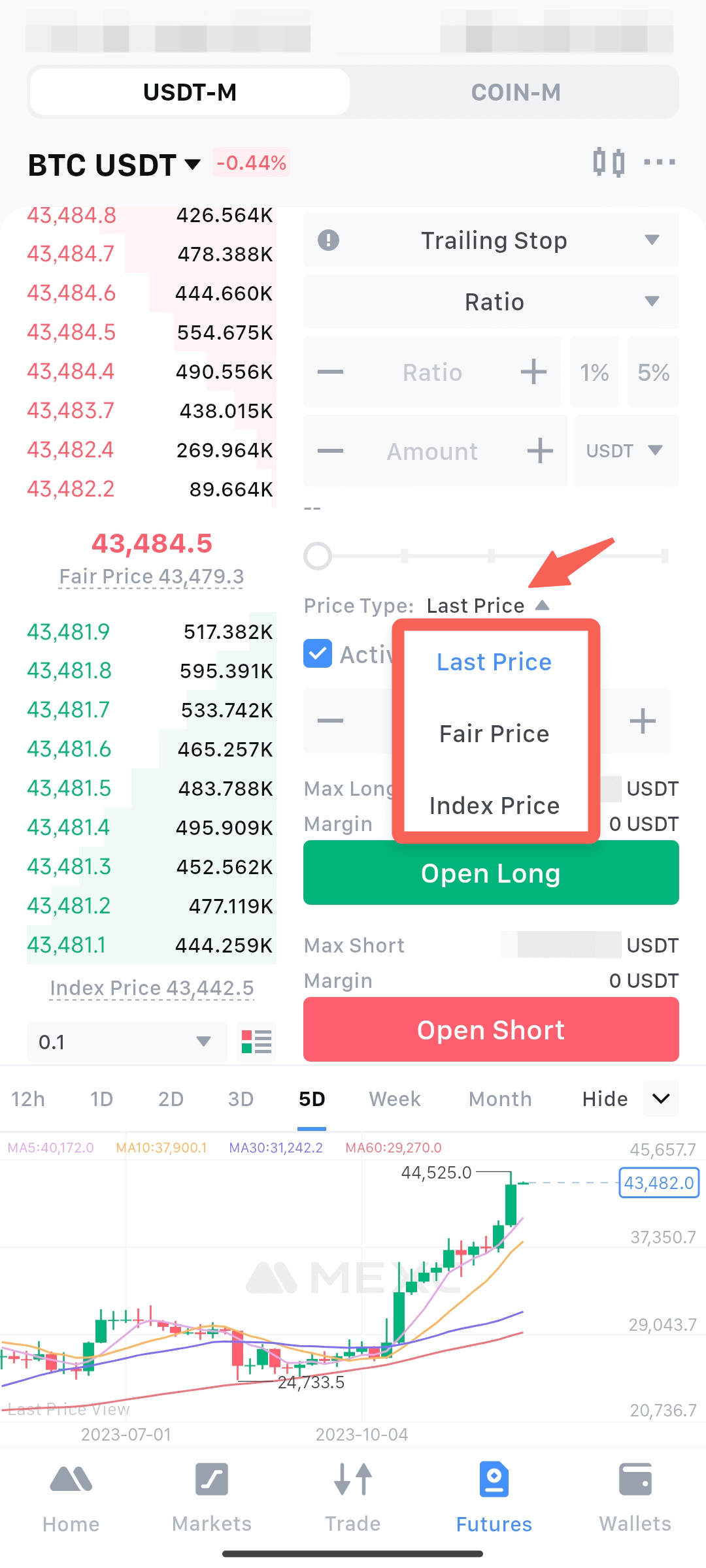Open the 0.1 price precision dropdown
Viewport: 706px width, 1568px height.
point(127,1041)
